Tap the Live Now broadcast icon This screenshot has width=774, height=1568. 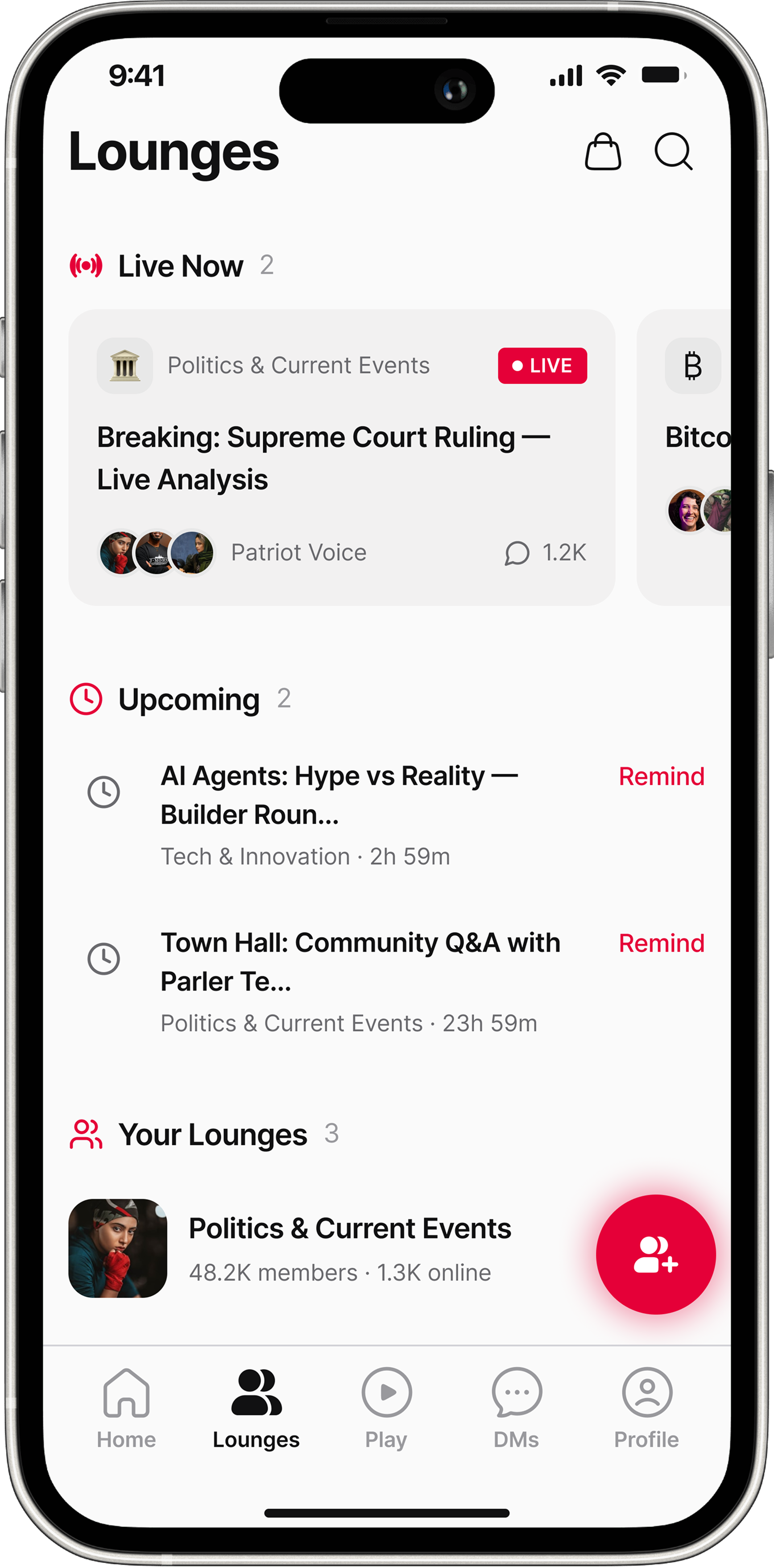tap(87, 265)
